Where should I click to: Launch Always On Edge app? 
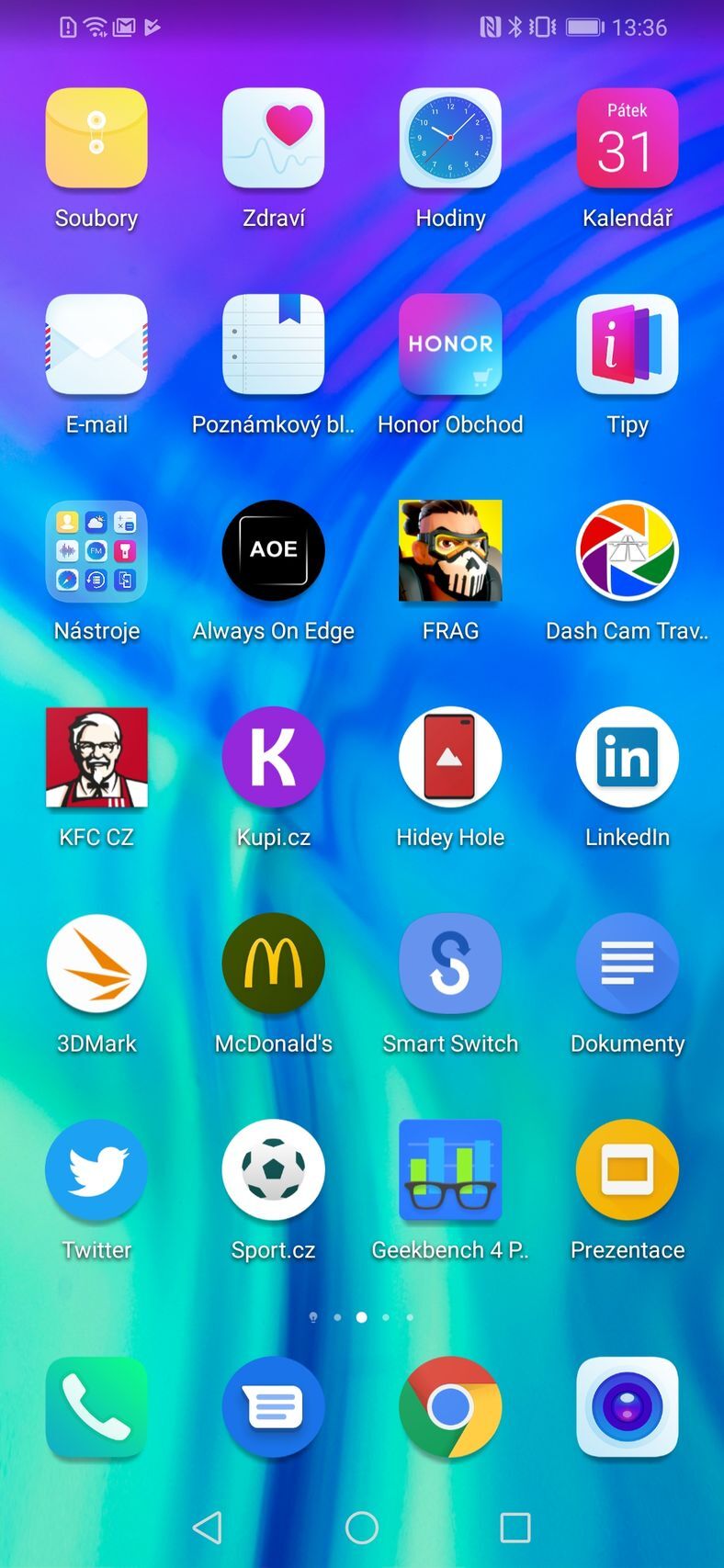(273, 551)
